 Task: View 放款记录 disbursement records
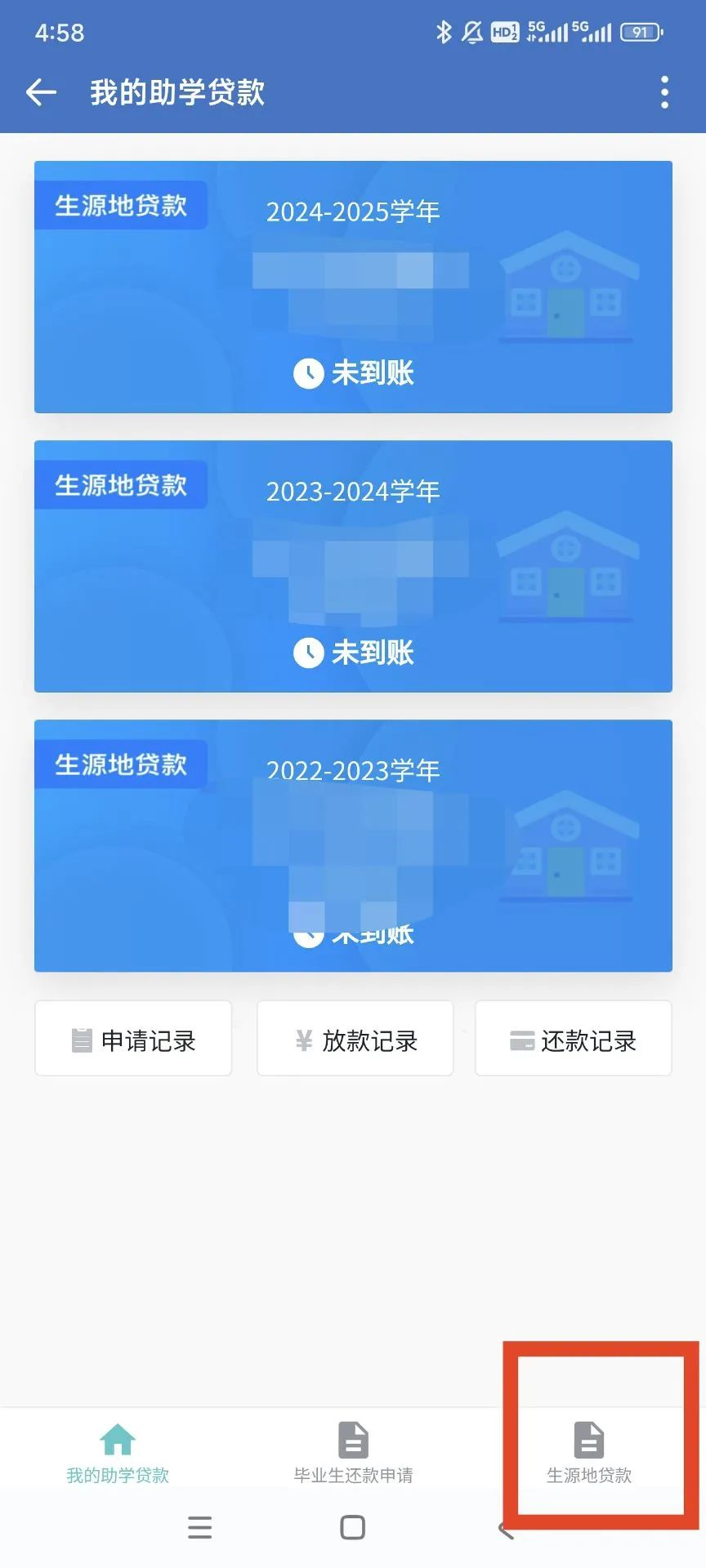coord(355,1039)
